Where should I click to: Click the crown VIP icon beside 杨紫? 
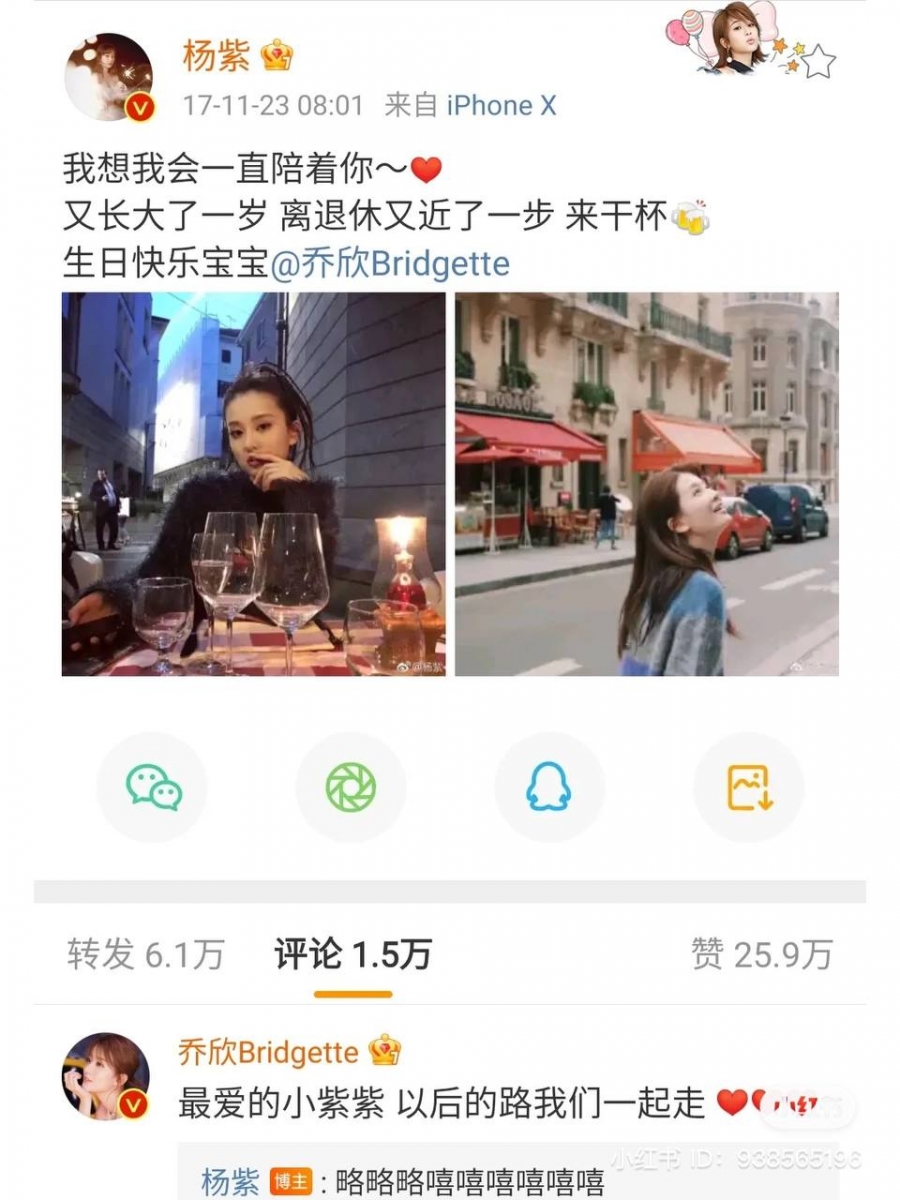click(x=274, y=58)
